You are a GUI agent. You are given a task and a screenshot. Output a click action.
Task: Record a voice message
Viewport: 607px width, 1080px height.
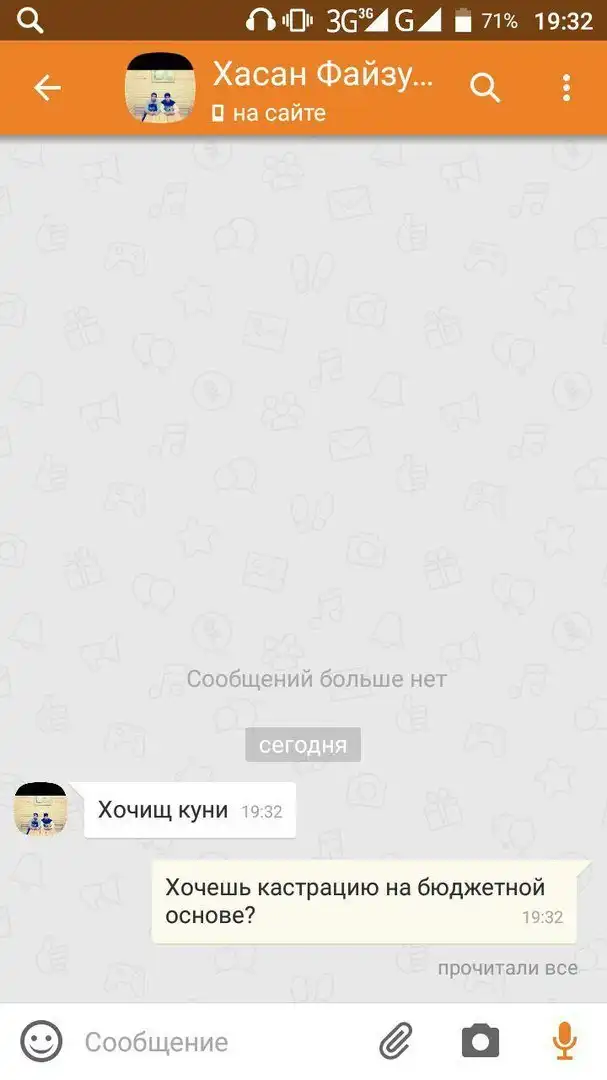click(x=564, y=1042)
